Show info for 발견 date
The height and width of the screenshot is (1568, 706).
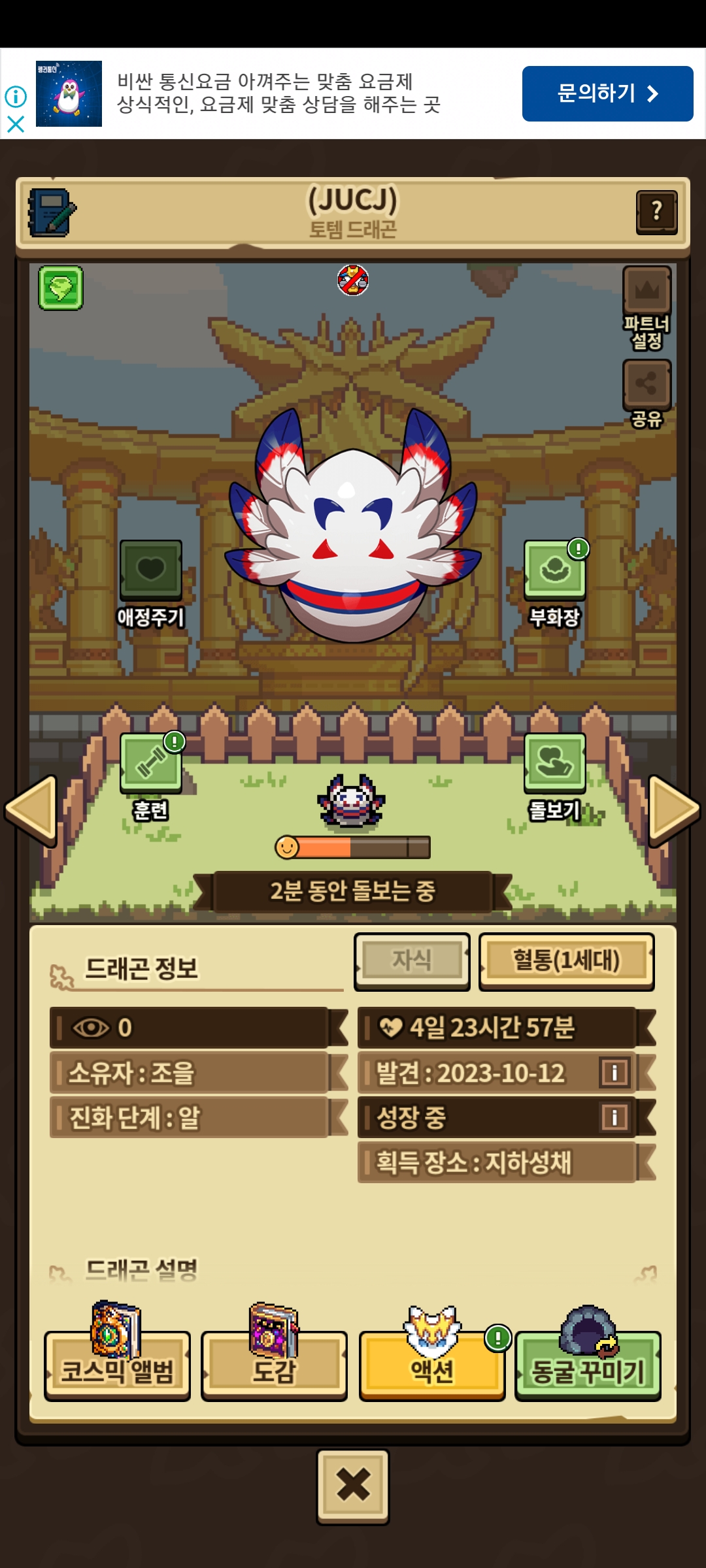click(x=614, y=1072)
